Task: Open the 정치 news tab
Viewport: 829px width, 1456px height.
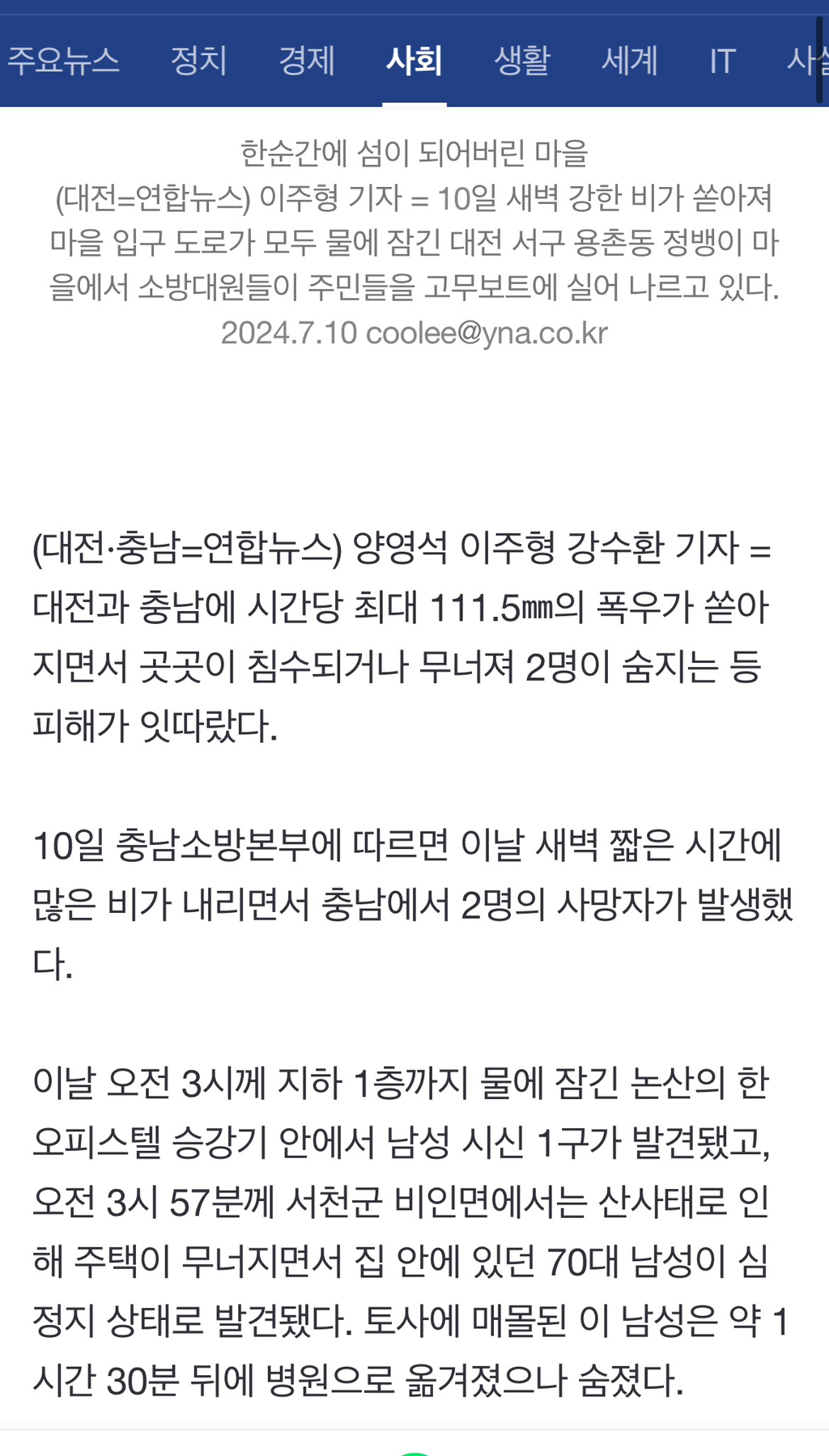Action: [198, 61]
